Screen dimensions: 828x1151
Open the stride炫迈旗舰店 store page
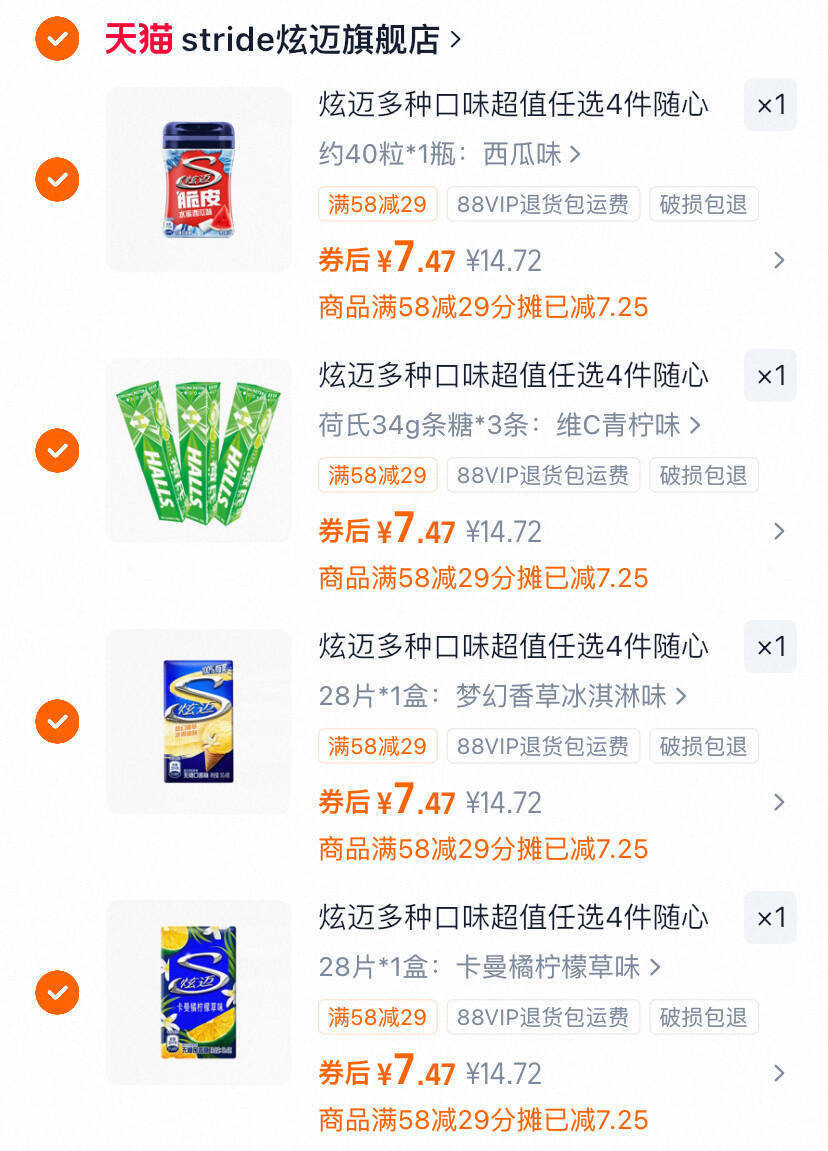310,40
